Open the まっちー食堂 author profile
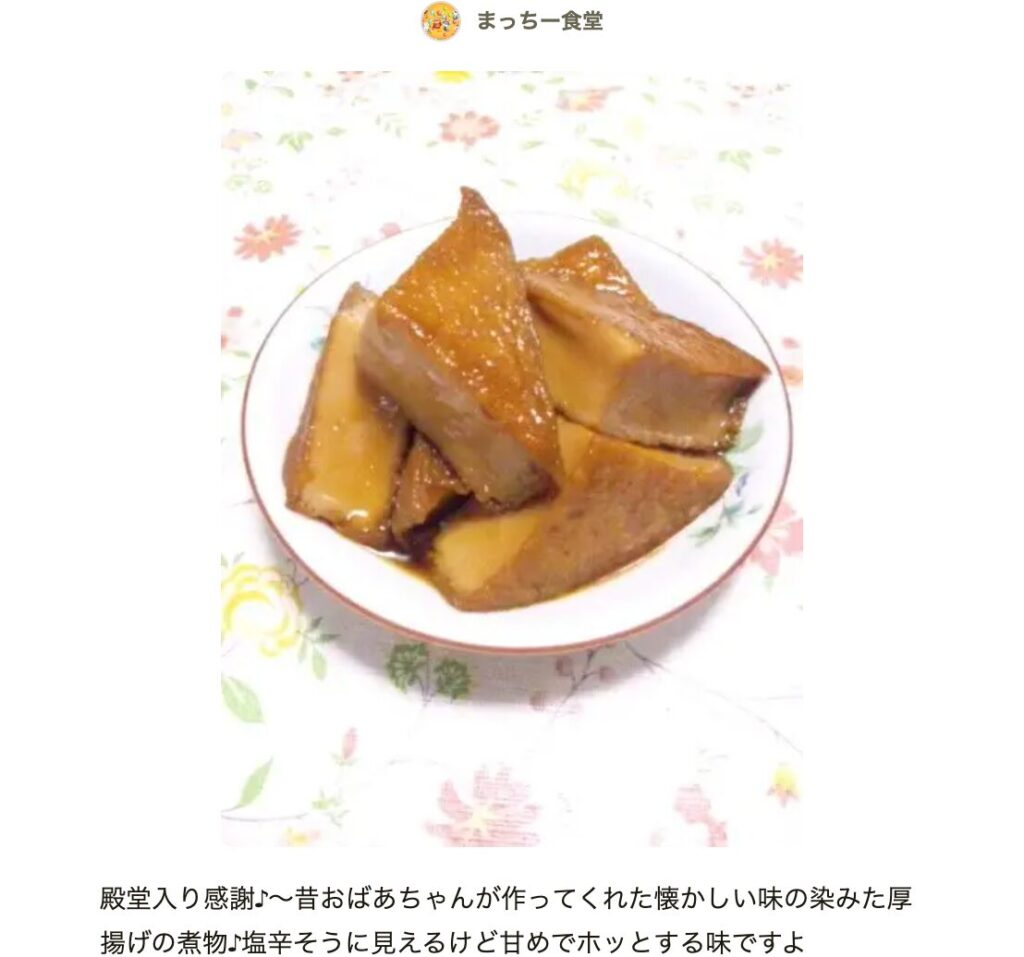The height and width of the screenshot is (957, 1024). 538,21
